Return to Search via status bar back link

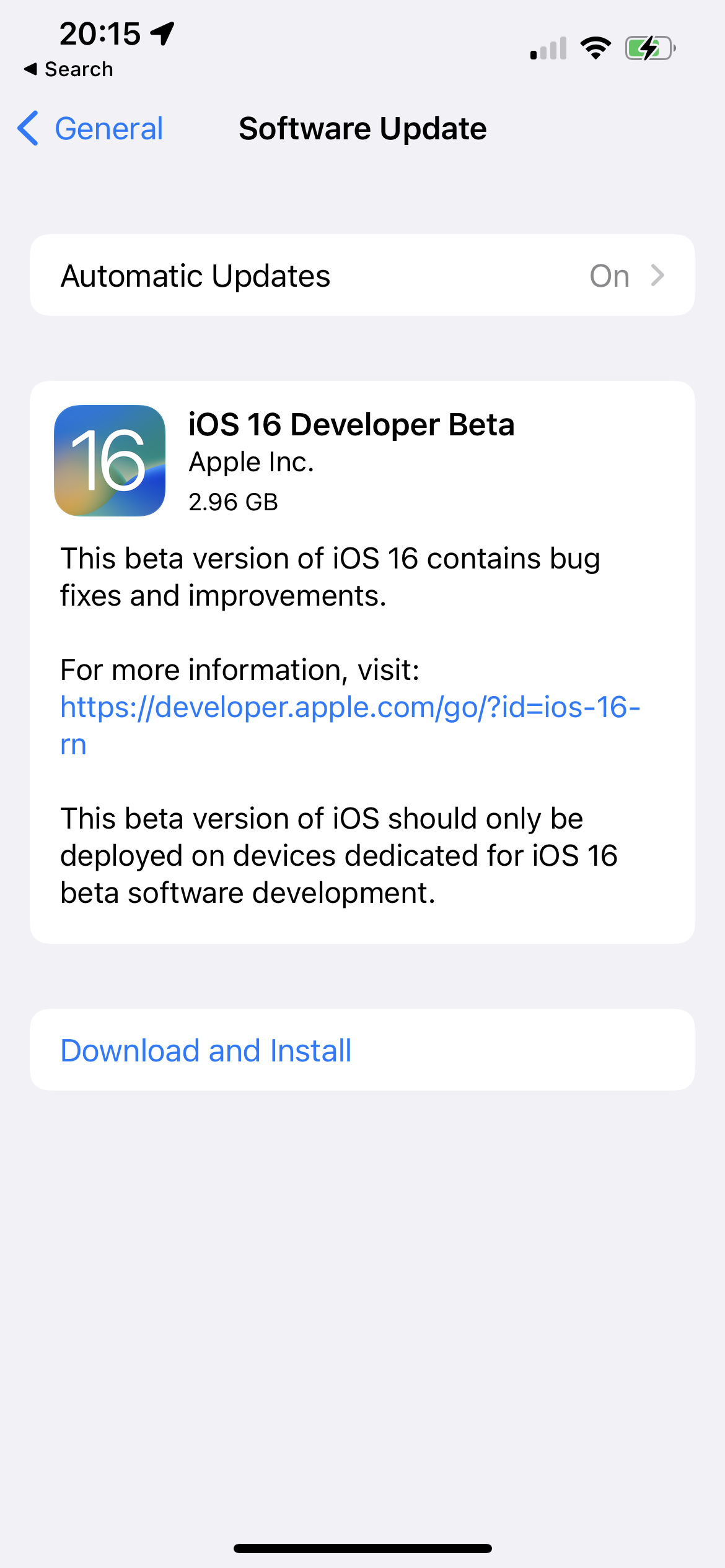(68, 69)
